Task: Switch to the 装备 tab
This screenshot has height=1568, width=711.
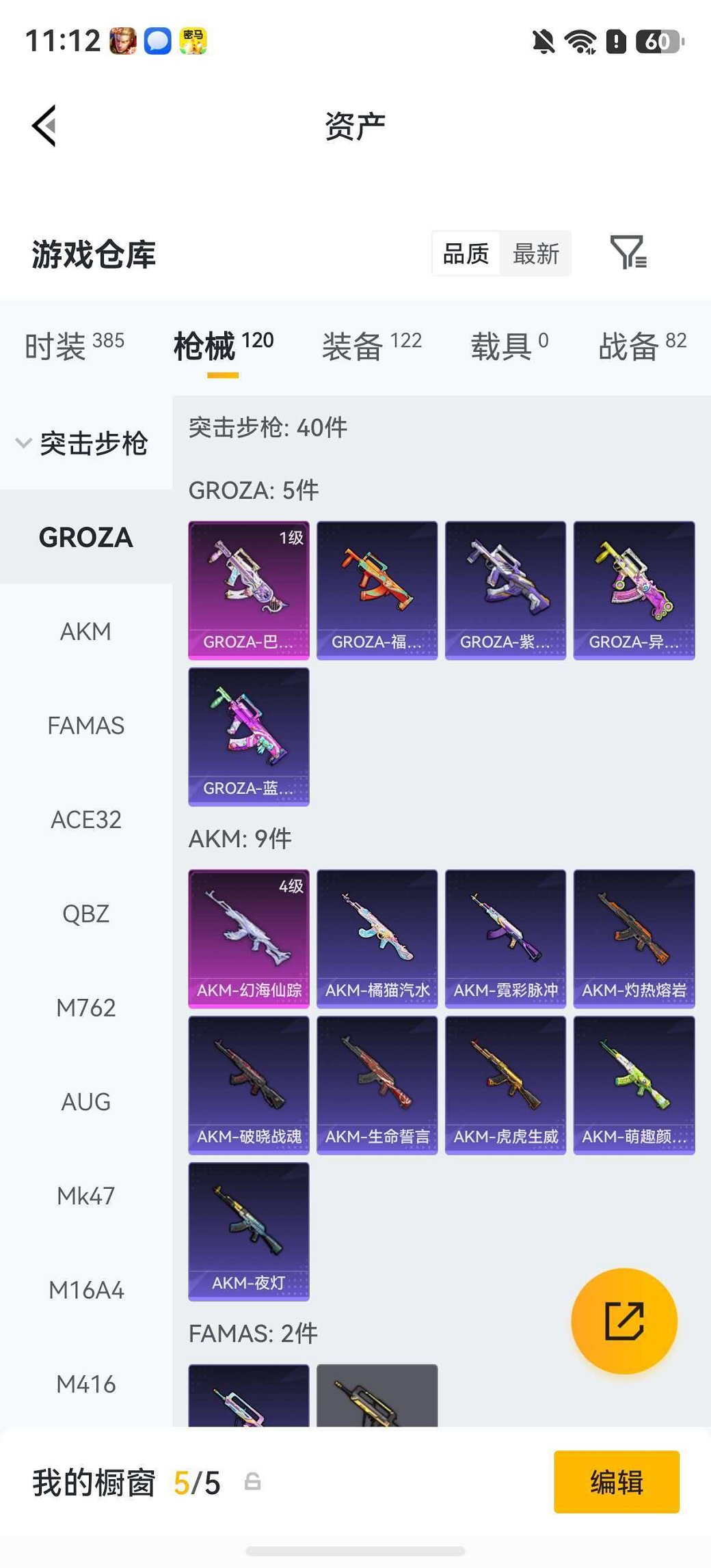Action: pyautogui.click(x=372, y=346)
